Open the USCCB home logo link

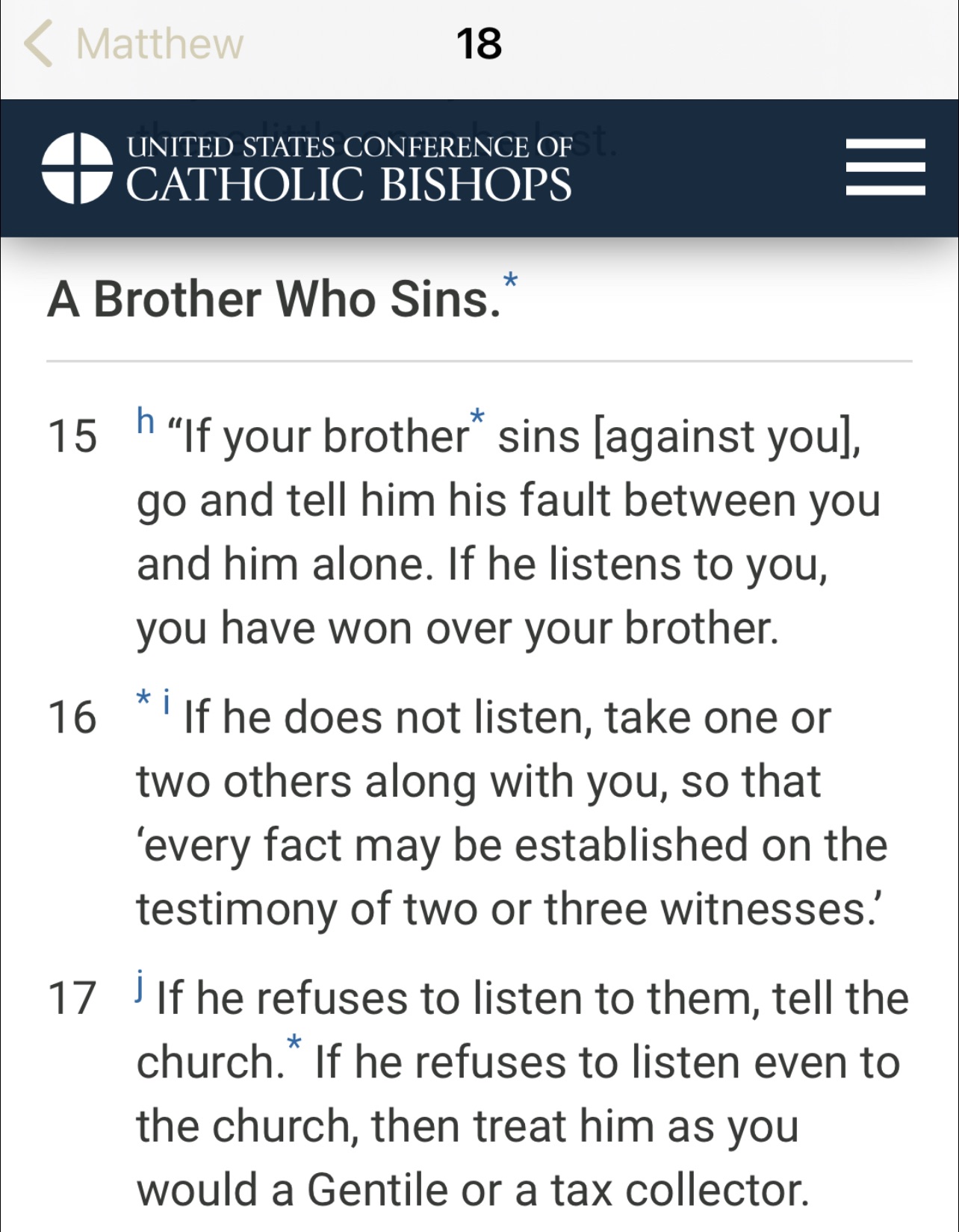click(306, 168)
